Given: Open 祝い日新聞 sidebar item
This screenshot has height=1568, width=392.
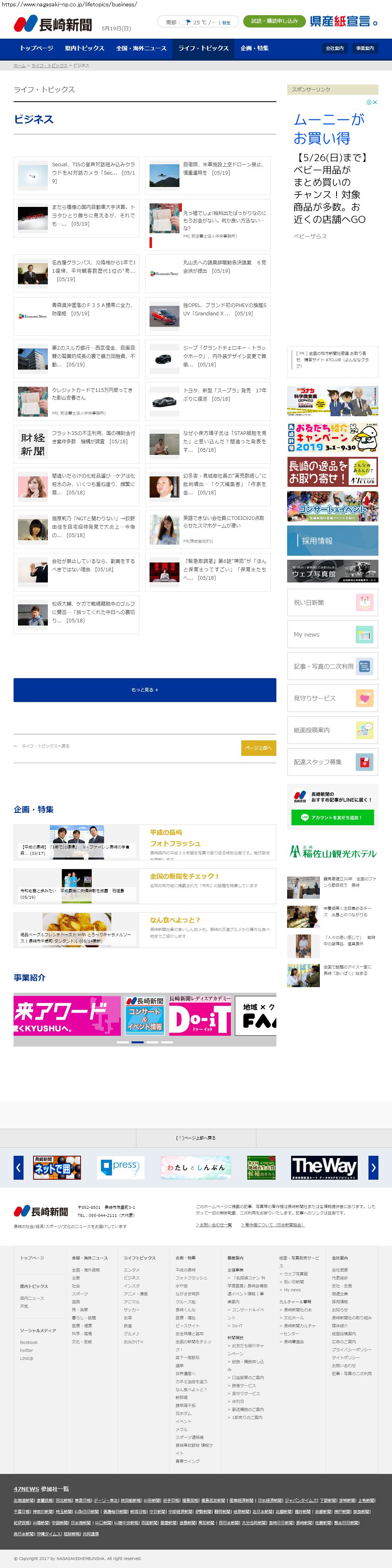Looking at the screenshot, I should (x=332, y=603).
